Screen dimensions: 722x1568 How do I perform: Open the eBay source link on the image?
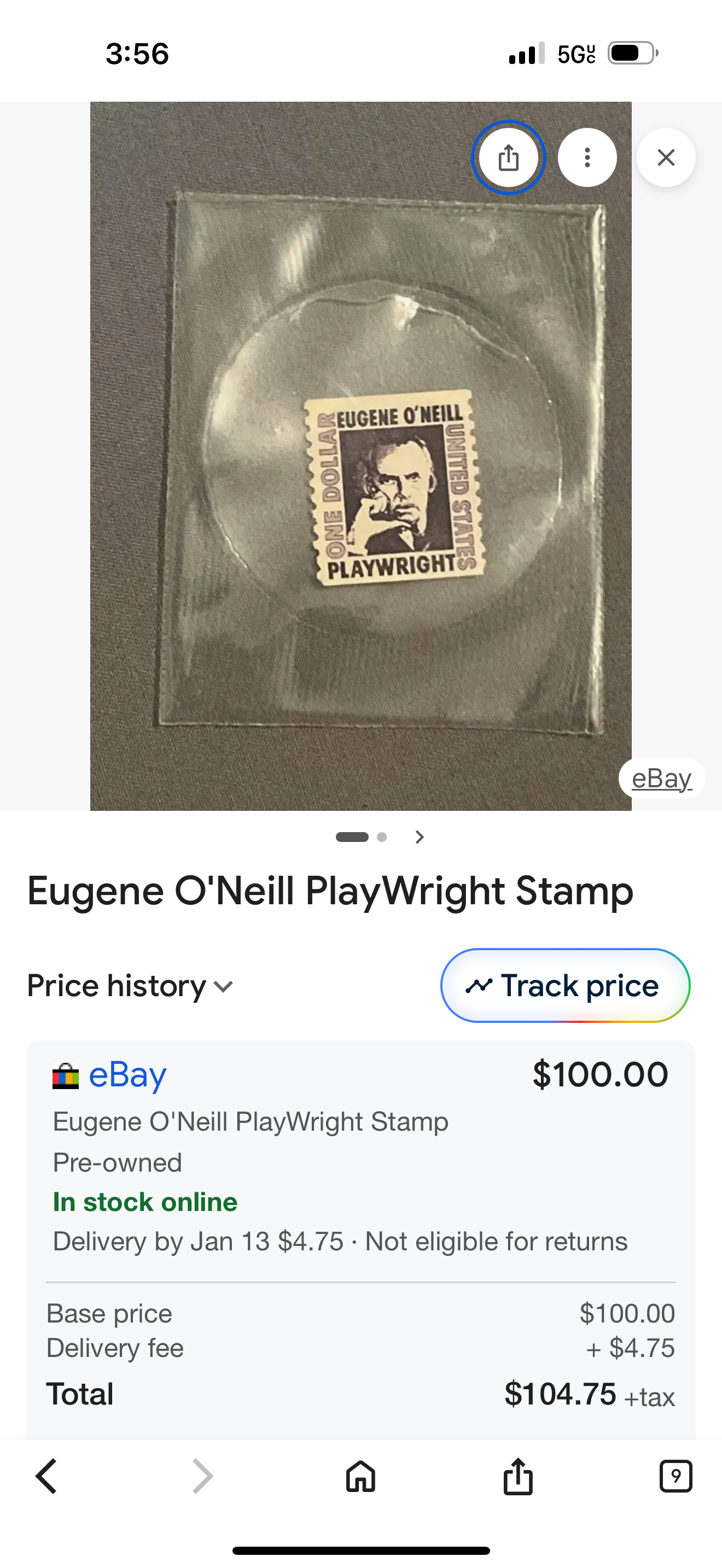(661, 778)
